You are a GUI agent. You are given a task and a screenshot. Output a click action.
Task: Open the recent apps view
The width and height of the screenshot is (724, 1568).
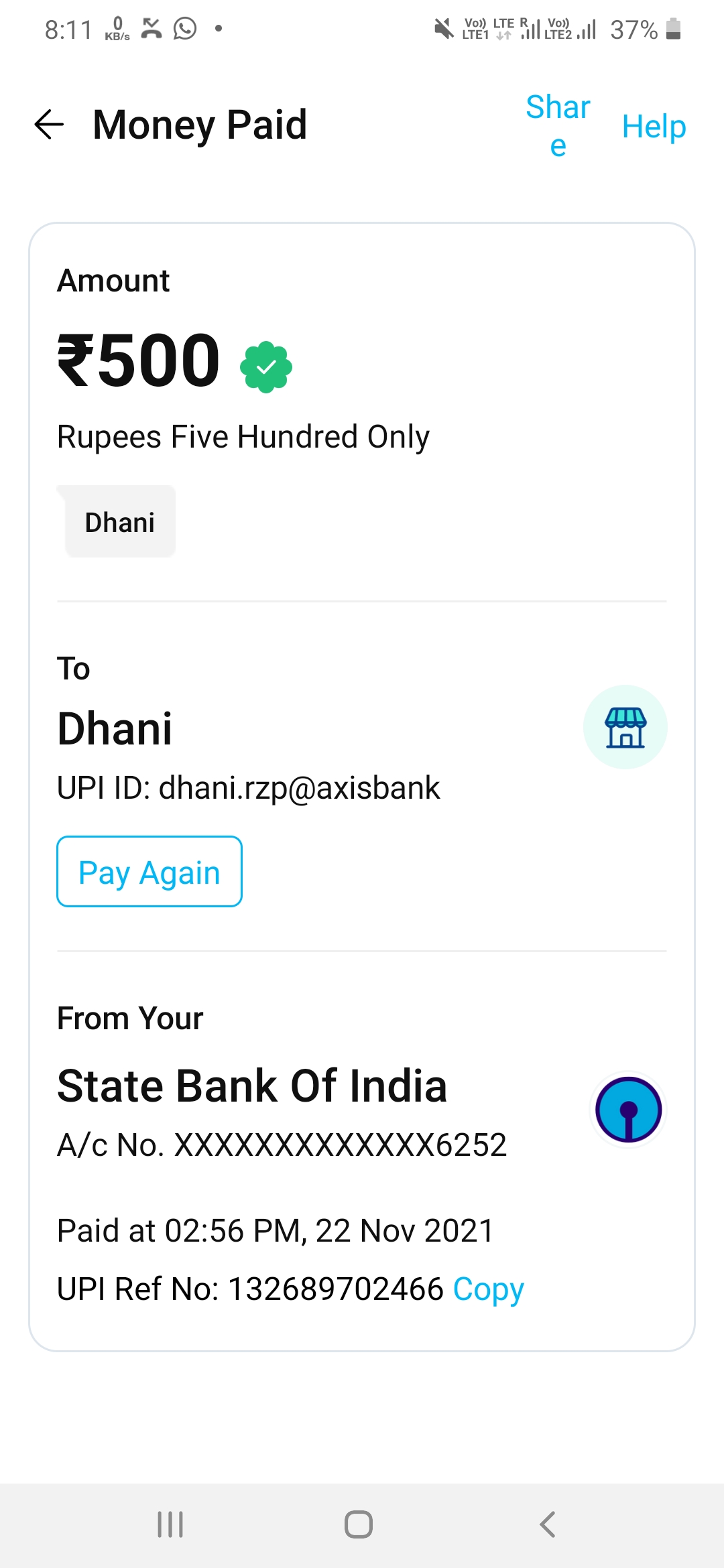tap(170, 1524)
